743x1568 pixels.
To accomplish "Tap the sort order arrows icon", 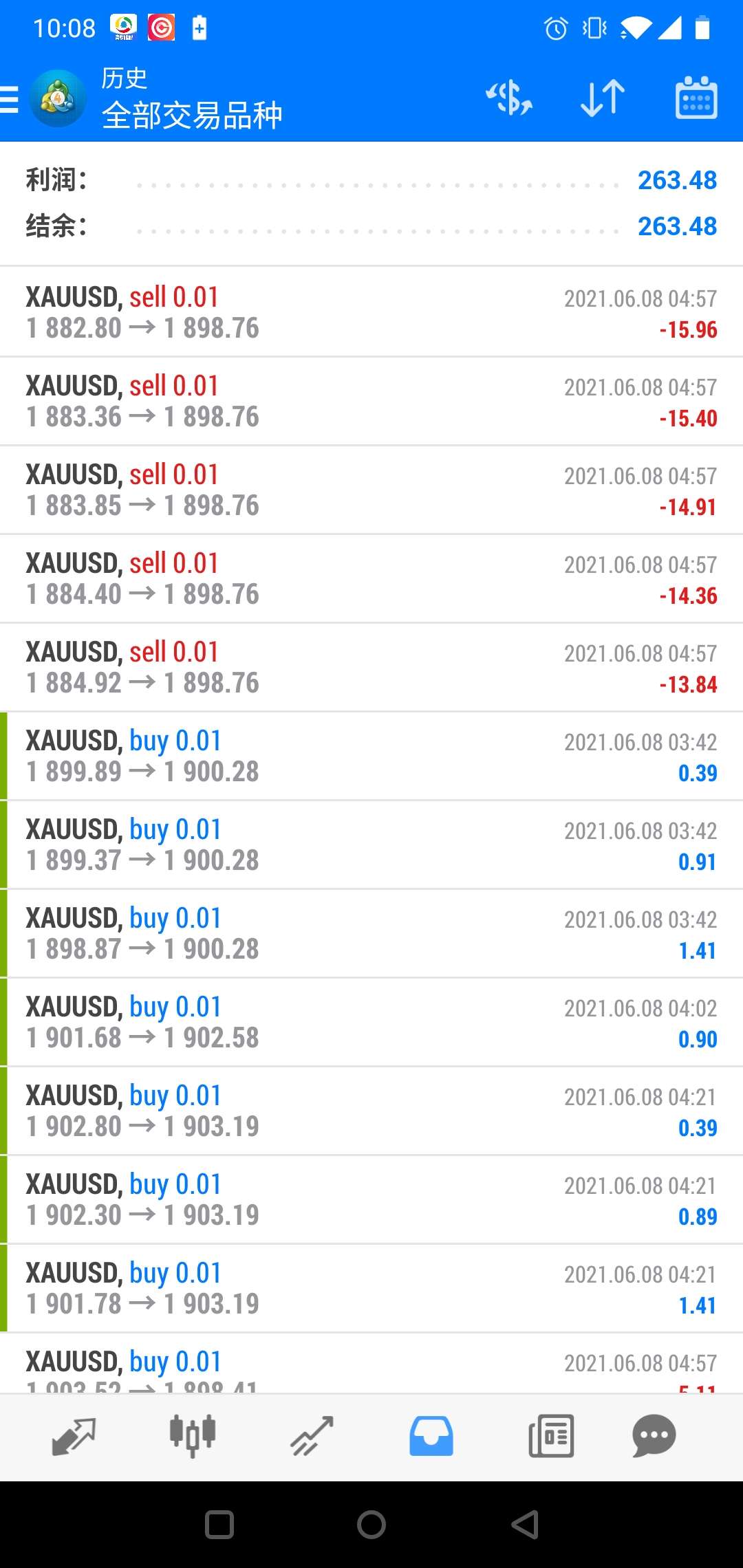I will (x=603, y=98).
